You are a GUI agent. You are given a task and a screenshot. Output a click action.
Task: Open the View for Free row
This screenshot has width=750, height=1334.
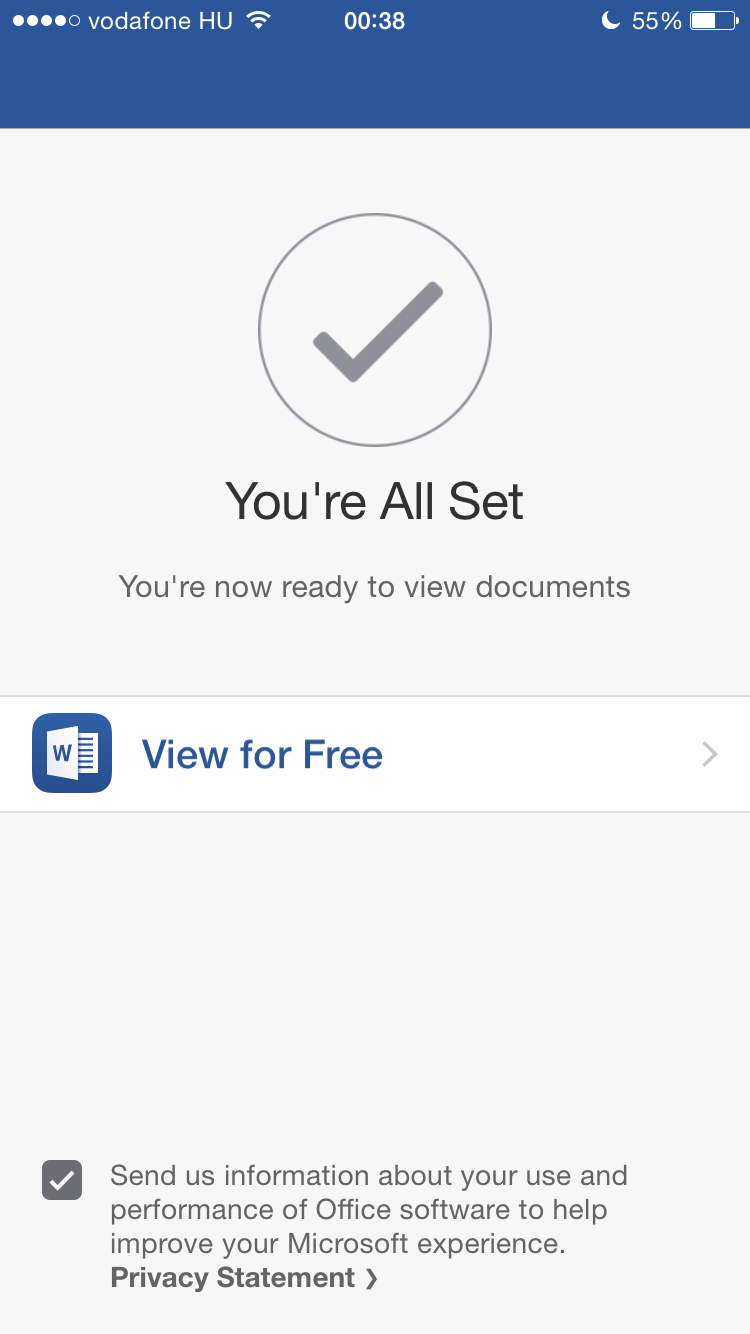pyautogui.click(x=375, y=754)
